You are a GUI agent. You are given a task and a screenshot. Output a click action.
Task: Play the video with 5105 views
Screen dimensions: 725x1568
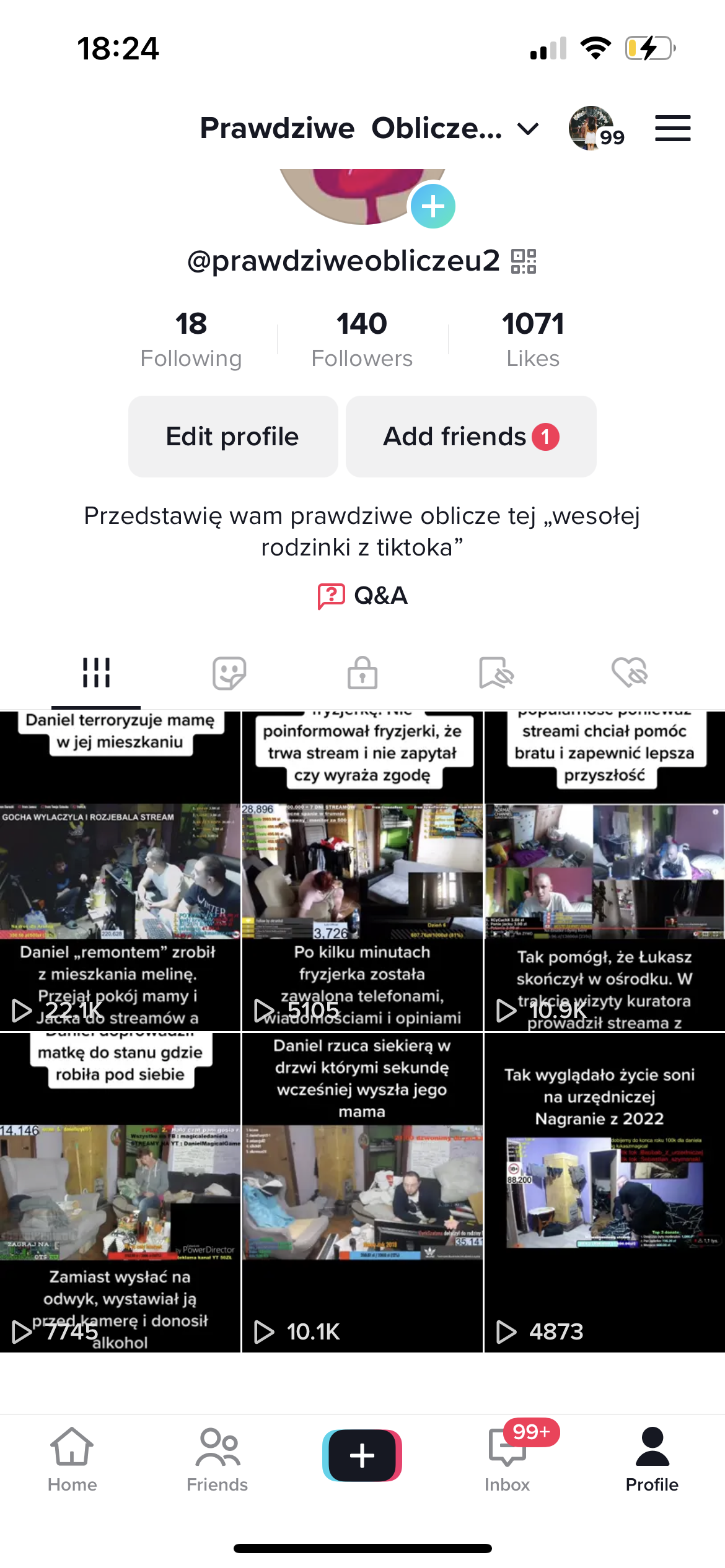click(x=362, y=871)
